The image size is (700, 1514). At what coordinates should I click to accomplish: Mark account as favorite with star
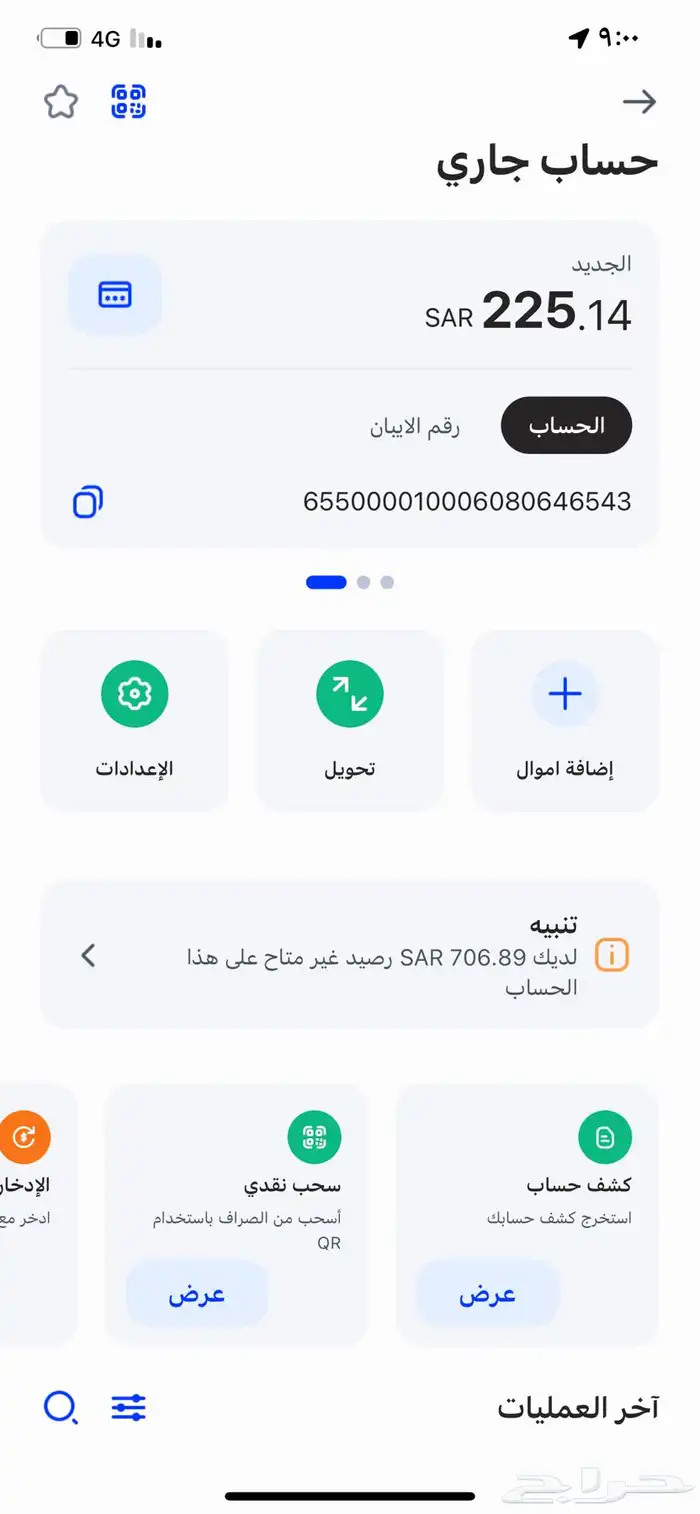coord(61,102)
